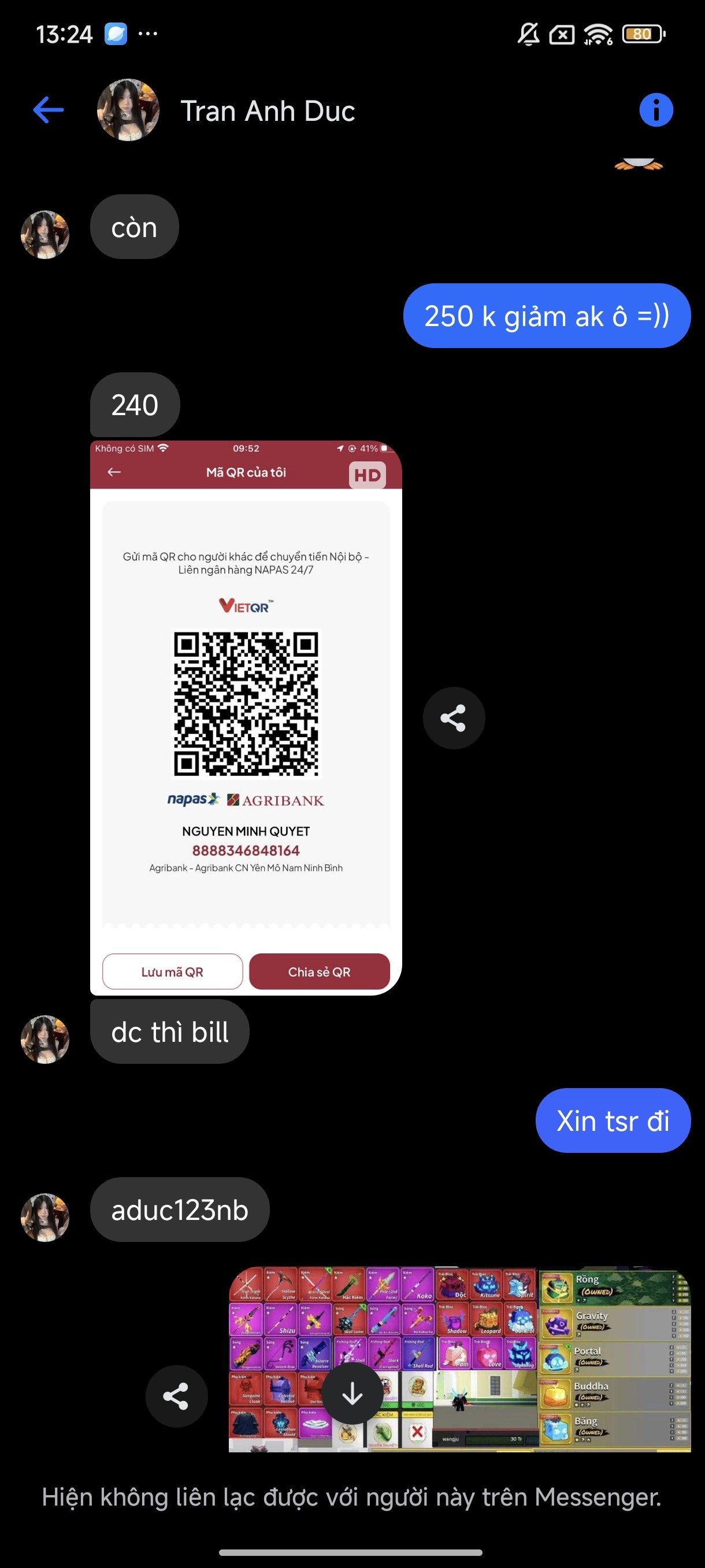Screen dimensions: 705x1568
Task: Jump to the latest messages
Action: [353, 1393]
